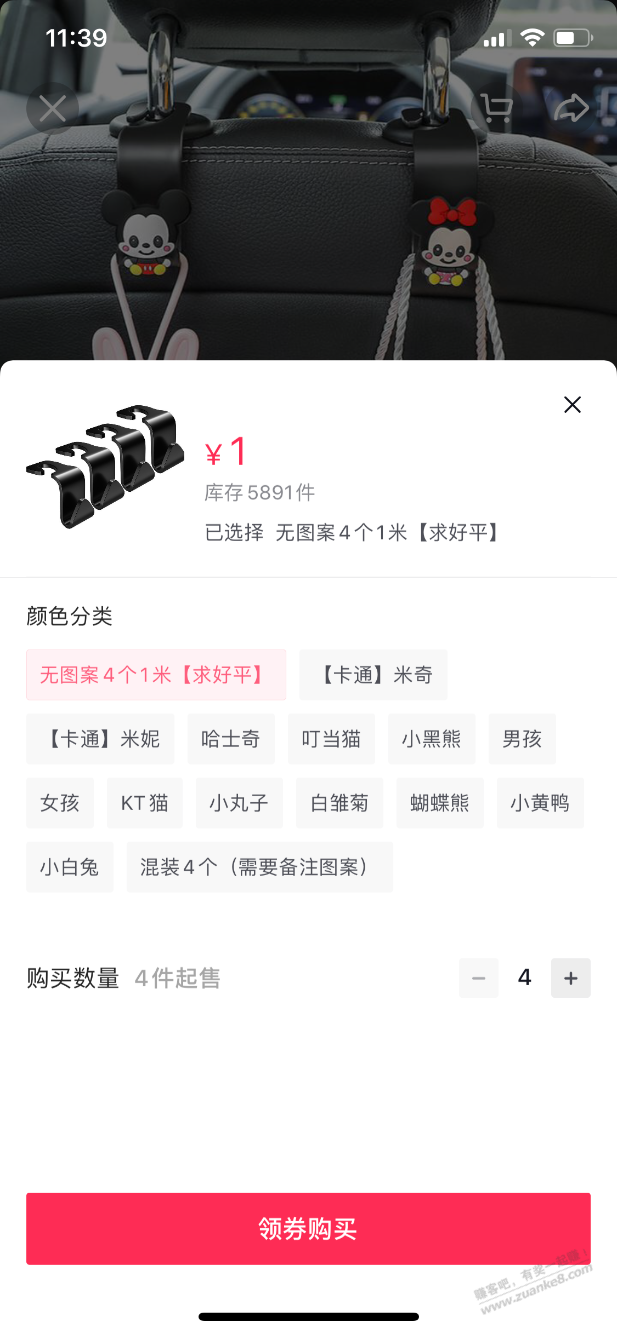Increase purchase quantity with the plus button

[571, 978]
